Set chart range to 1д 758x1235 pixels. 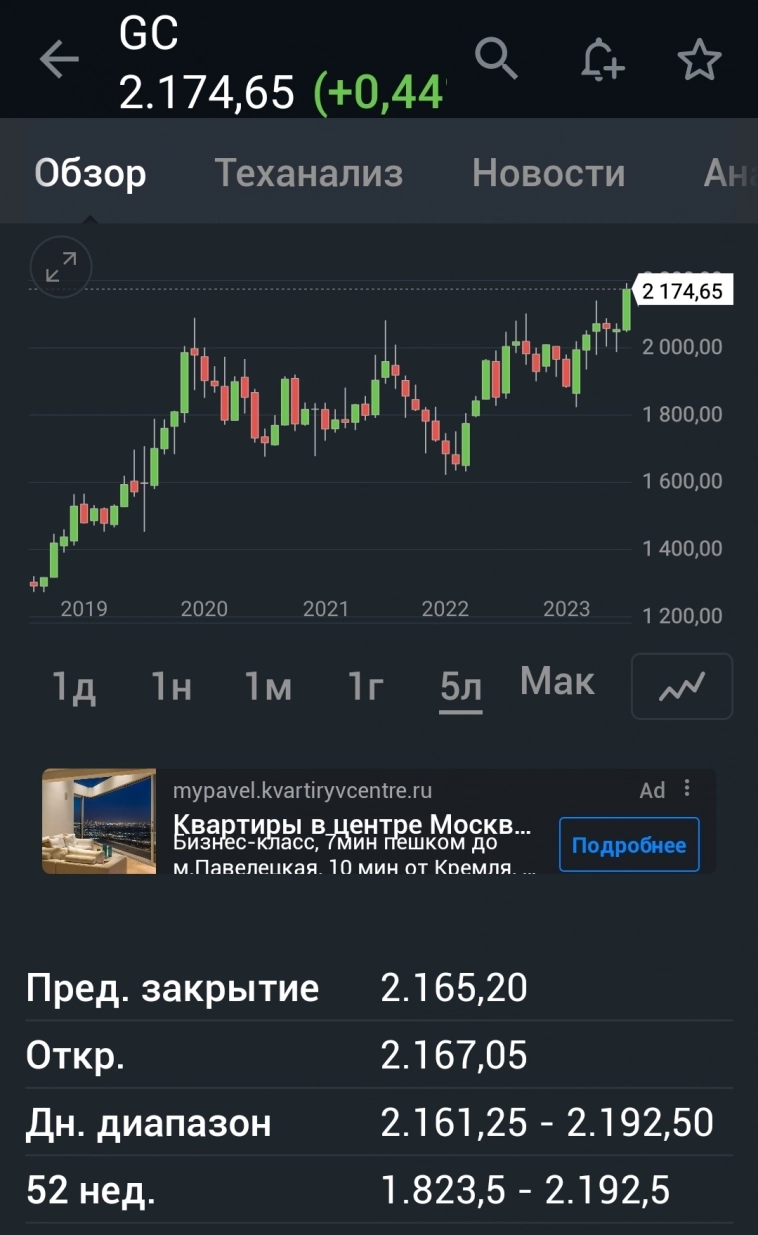tap(73, 687)
